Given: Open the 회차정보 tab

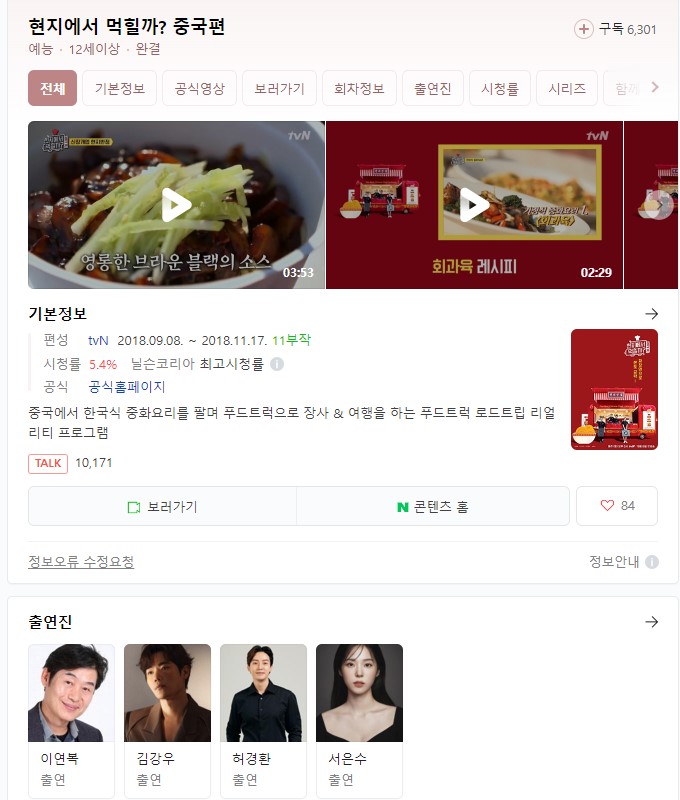Looking at the screenshot, I should [x=360, y=88].
